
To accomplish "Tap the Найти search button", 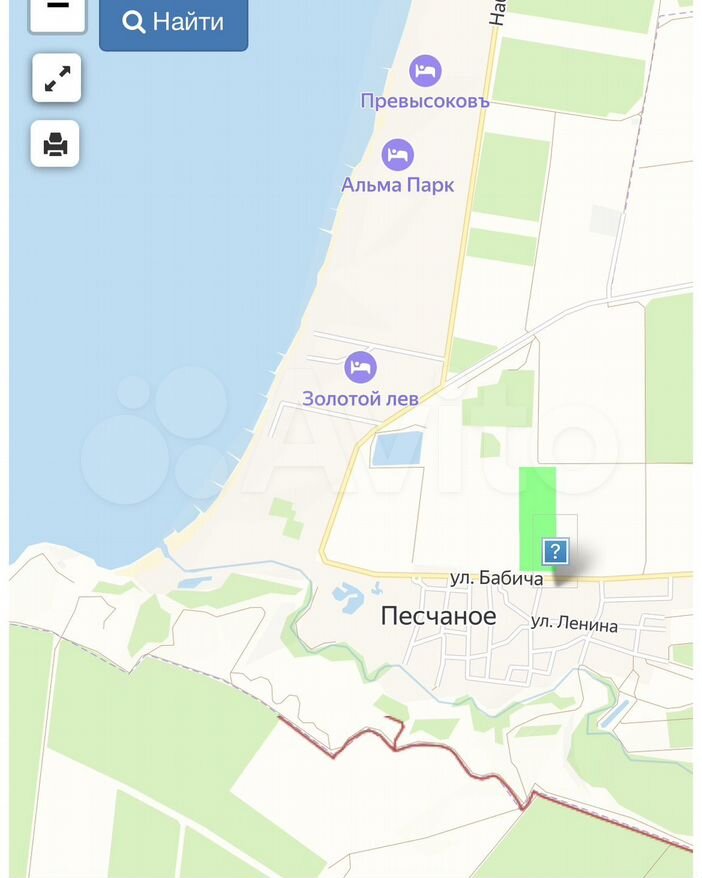I will tap(173, 22).
